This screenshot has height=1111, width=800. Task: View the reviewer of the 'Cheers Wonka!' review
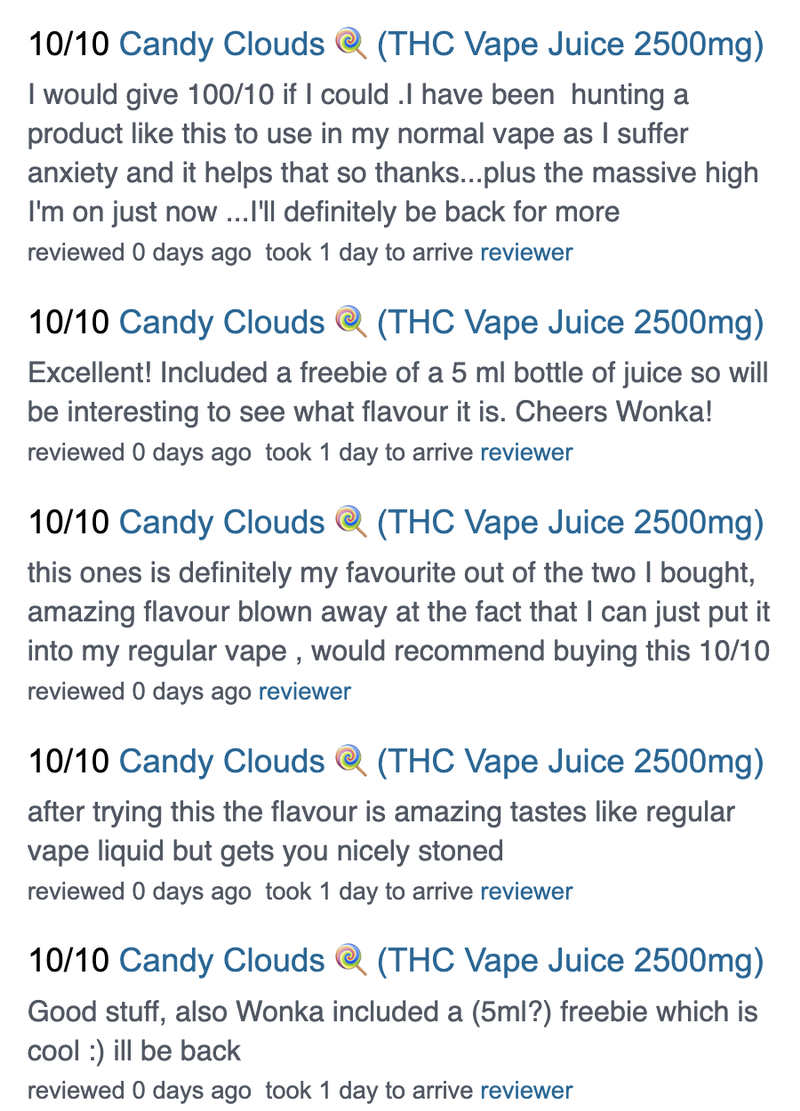click(526, 452)
